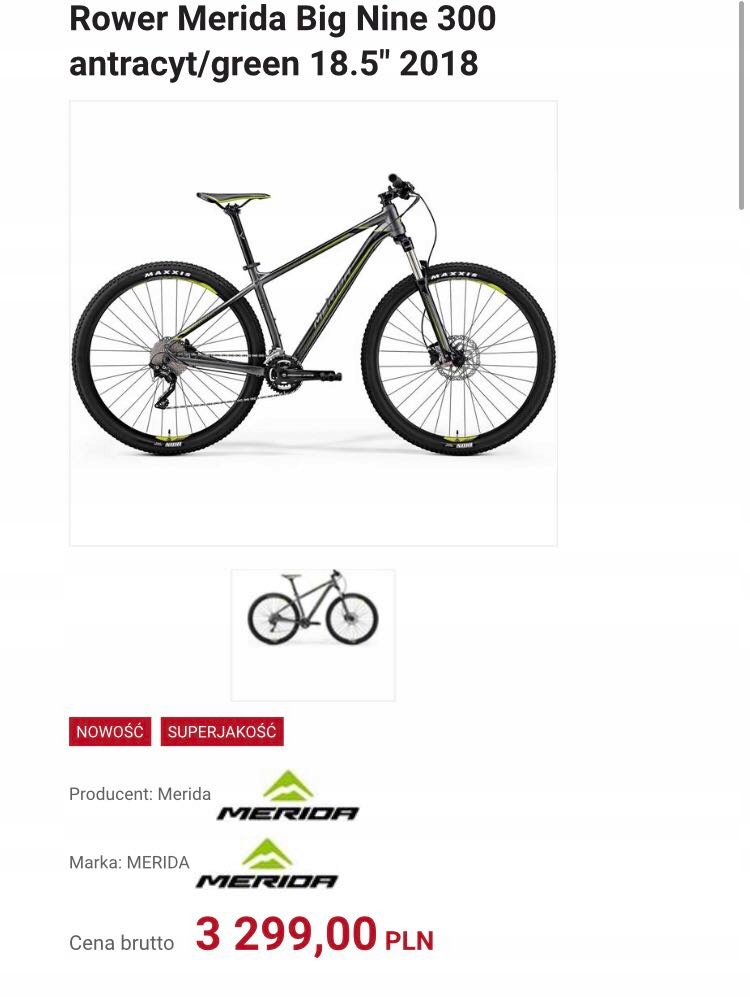Viewport: 750px width, 997px height.
Task: Open the Merida logo next to Producent
Action: [288, 796]
